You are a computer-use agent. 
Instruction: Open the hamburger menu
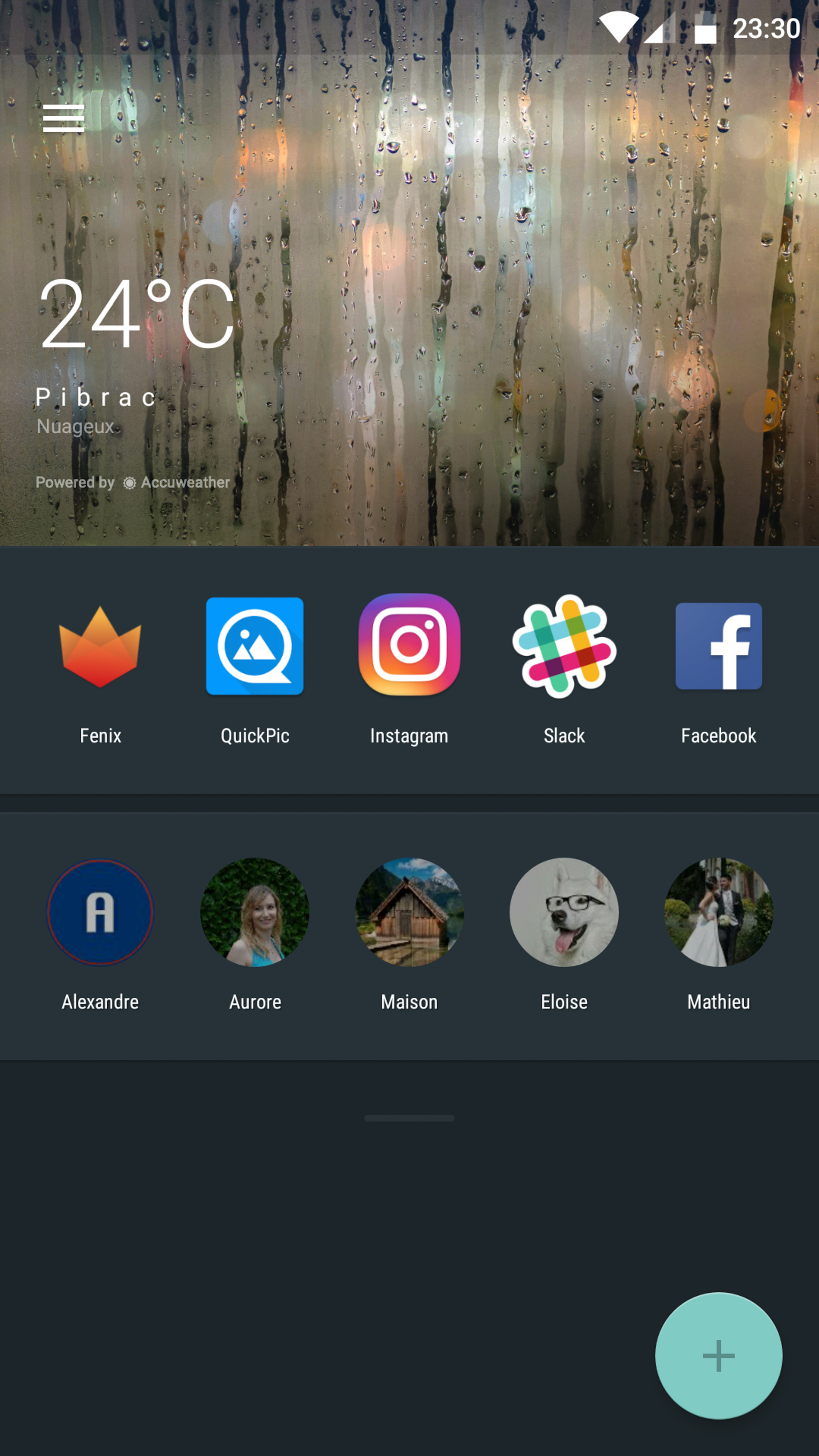63,118
